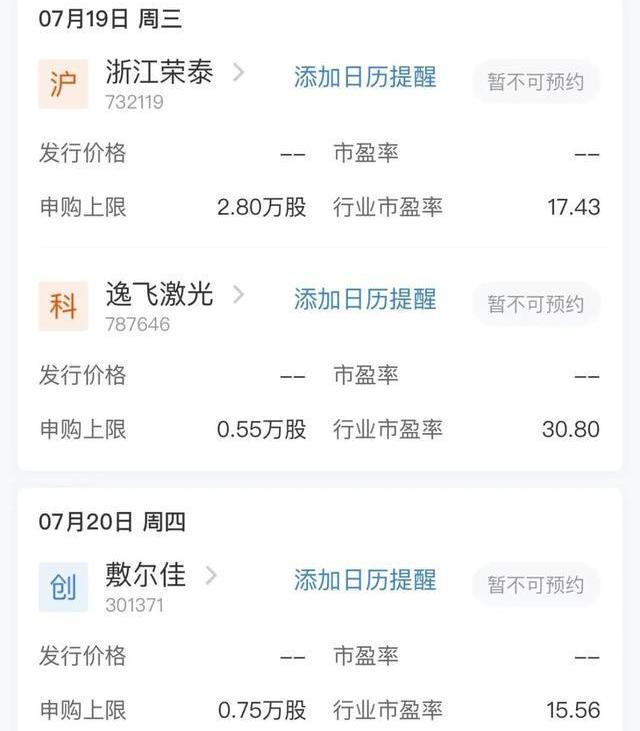Add calendar reminder for 浙江荣泰
The image size is (640, 731).
click(x=365, y=77)
